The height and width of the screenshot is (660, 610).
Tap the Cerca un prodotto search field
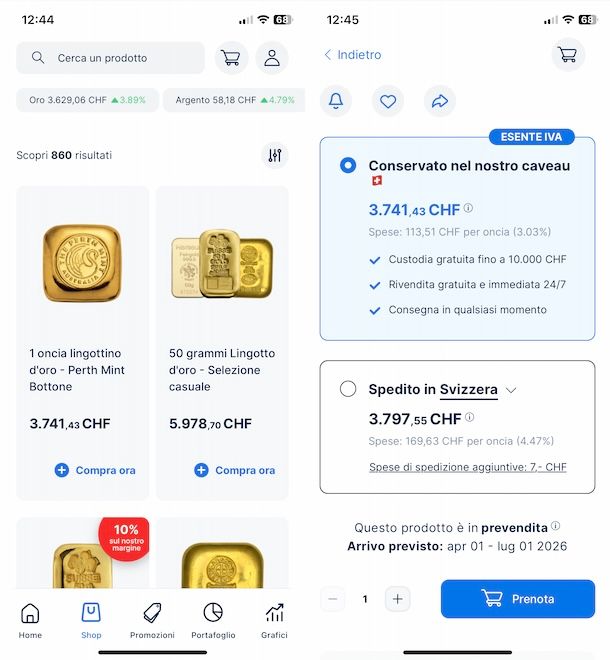coord(110,58)
